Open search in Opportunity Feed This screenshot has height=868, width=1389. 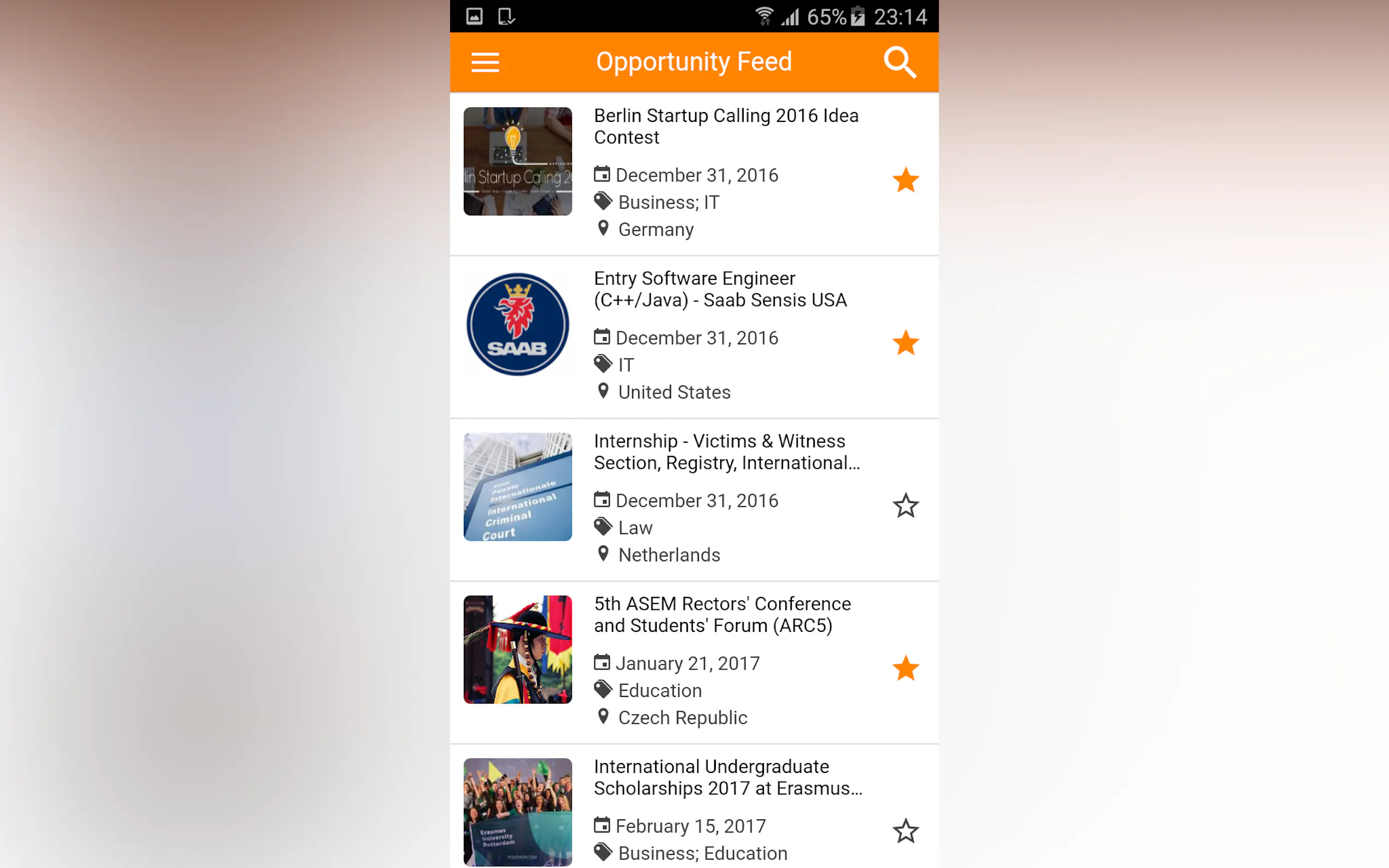[899, 62]
